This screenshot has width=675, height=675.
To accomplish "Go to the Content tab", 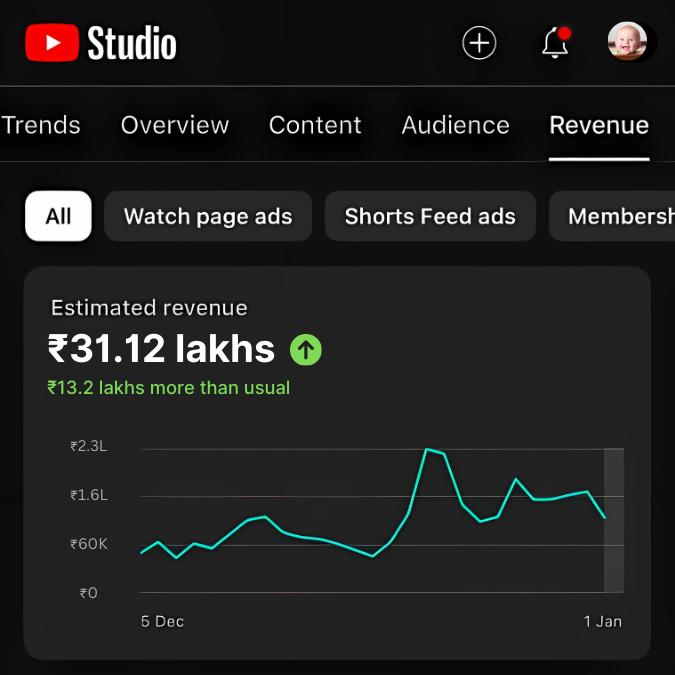I will (315, 125).
